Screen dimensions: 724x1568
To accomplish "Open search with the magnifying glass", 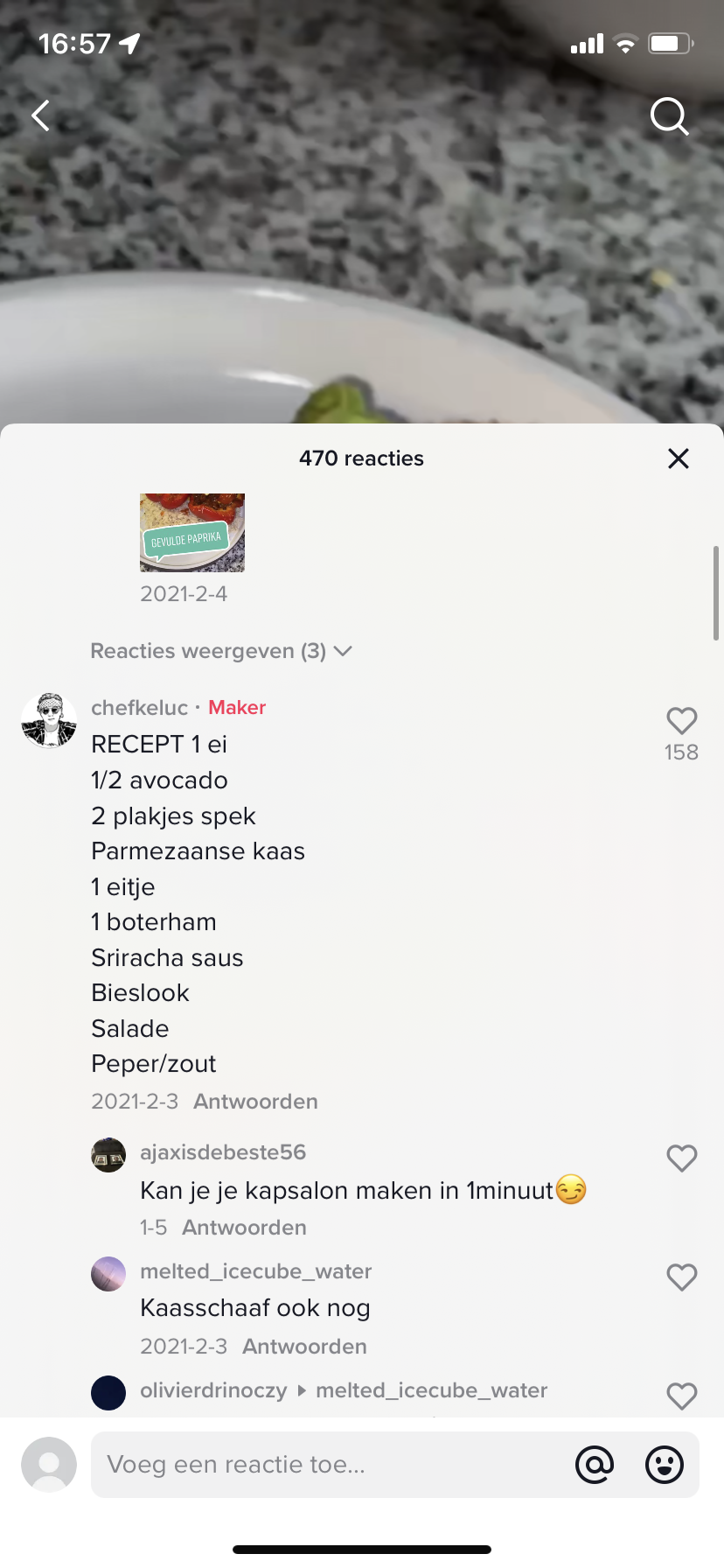I will [x=669, y=115].
